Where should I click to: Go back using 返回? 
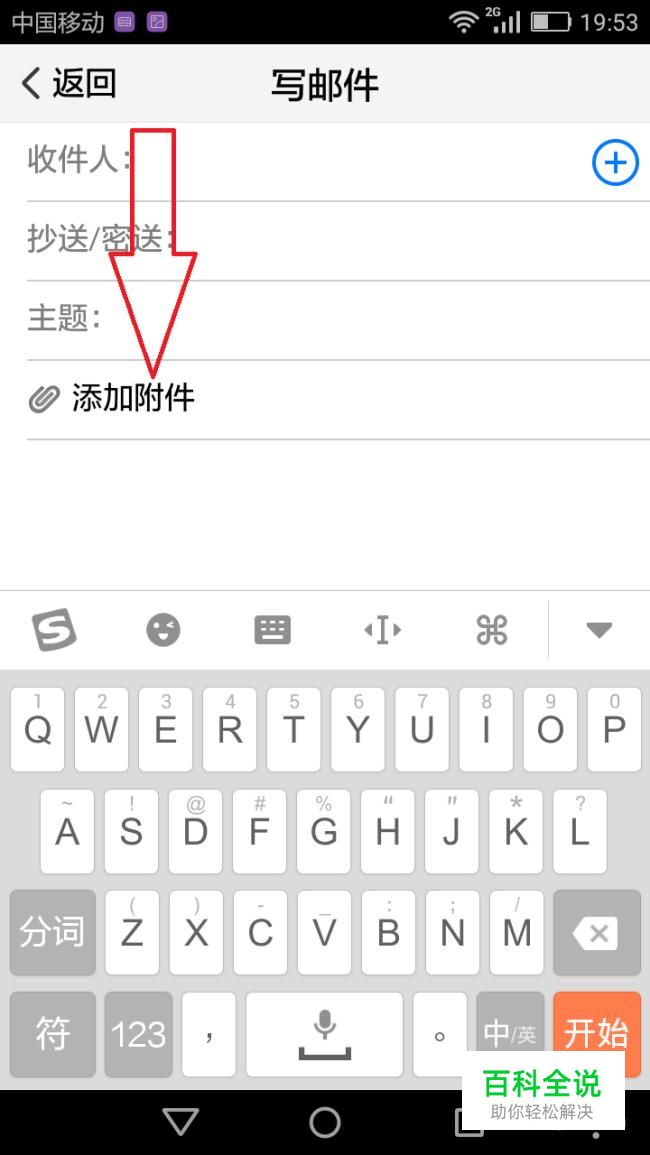(68, 83)
